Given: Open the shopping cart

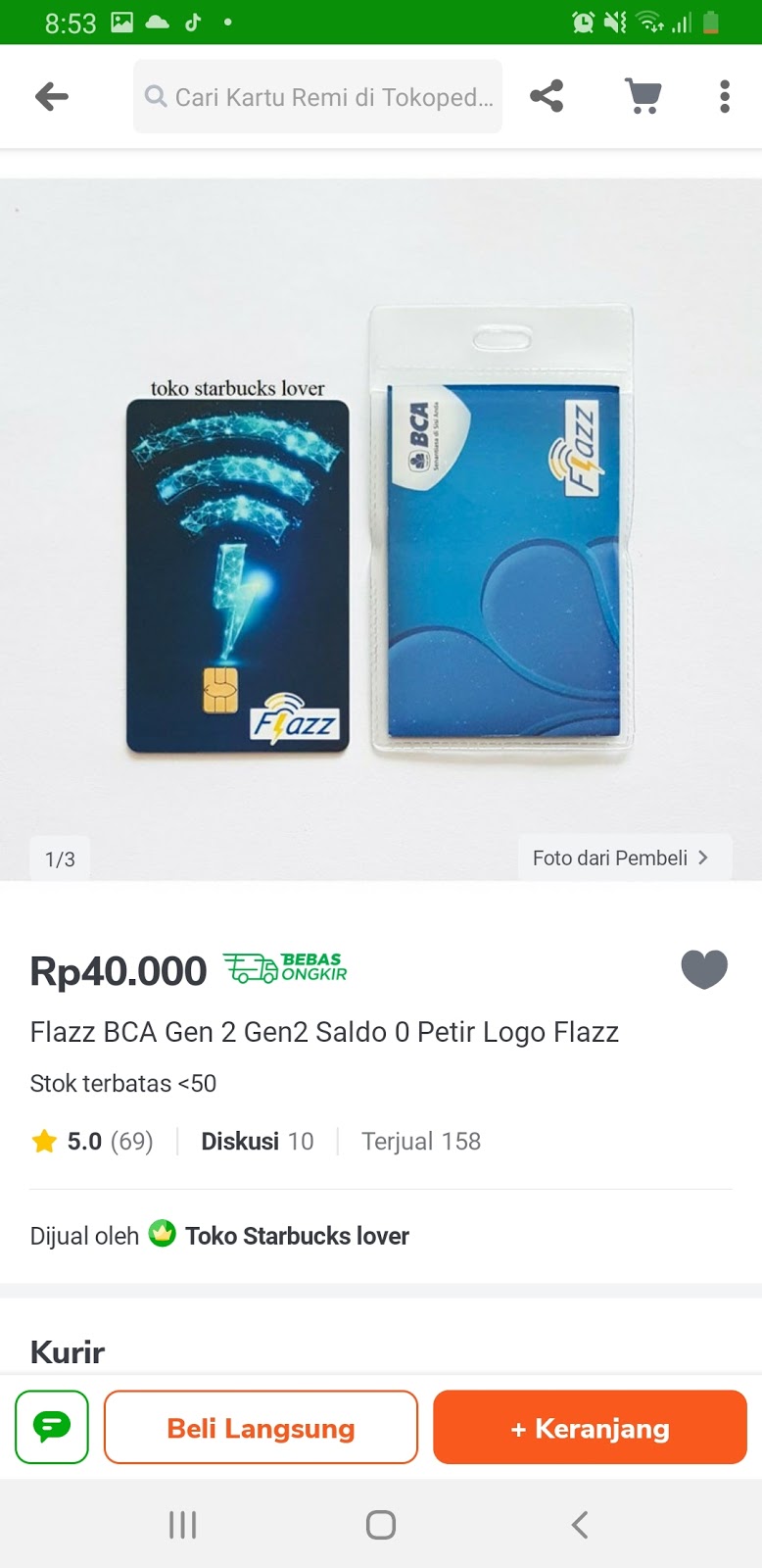Looking at the screenshot, I should pos(643,96).
